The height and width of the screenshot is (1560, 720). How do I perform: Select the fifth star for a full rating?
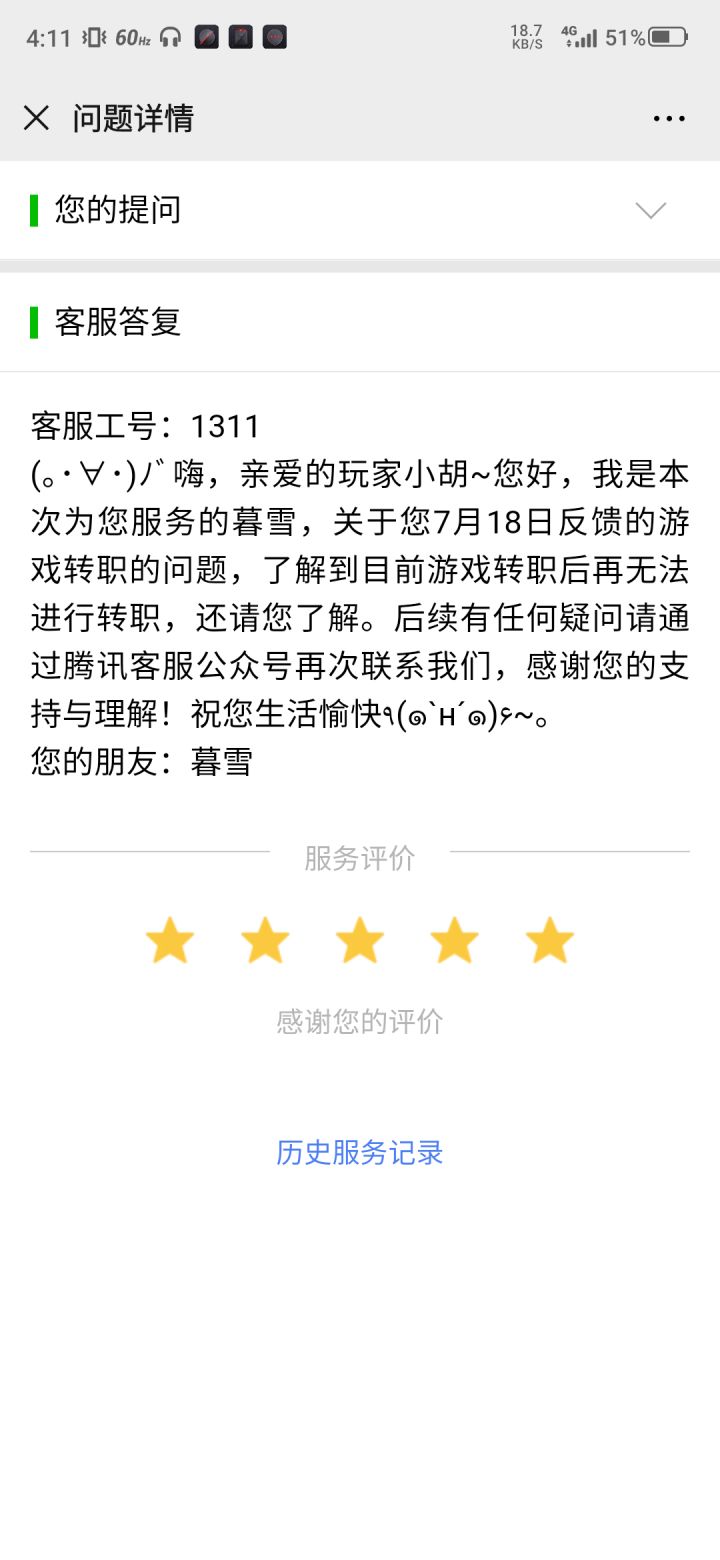548,938
